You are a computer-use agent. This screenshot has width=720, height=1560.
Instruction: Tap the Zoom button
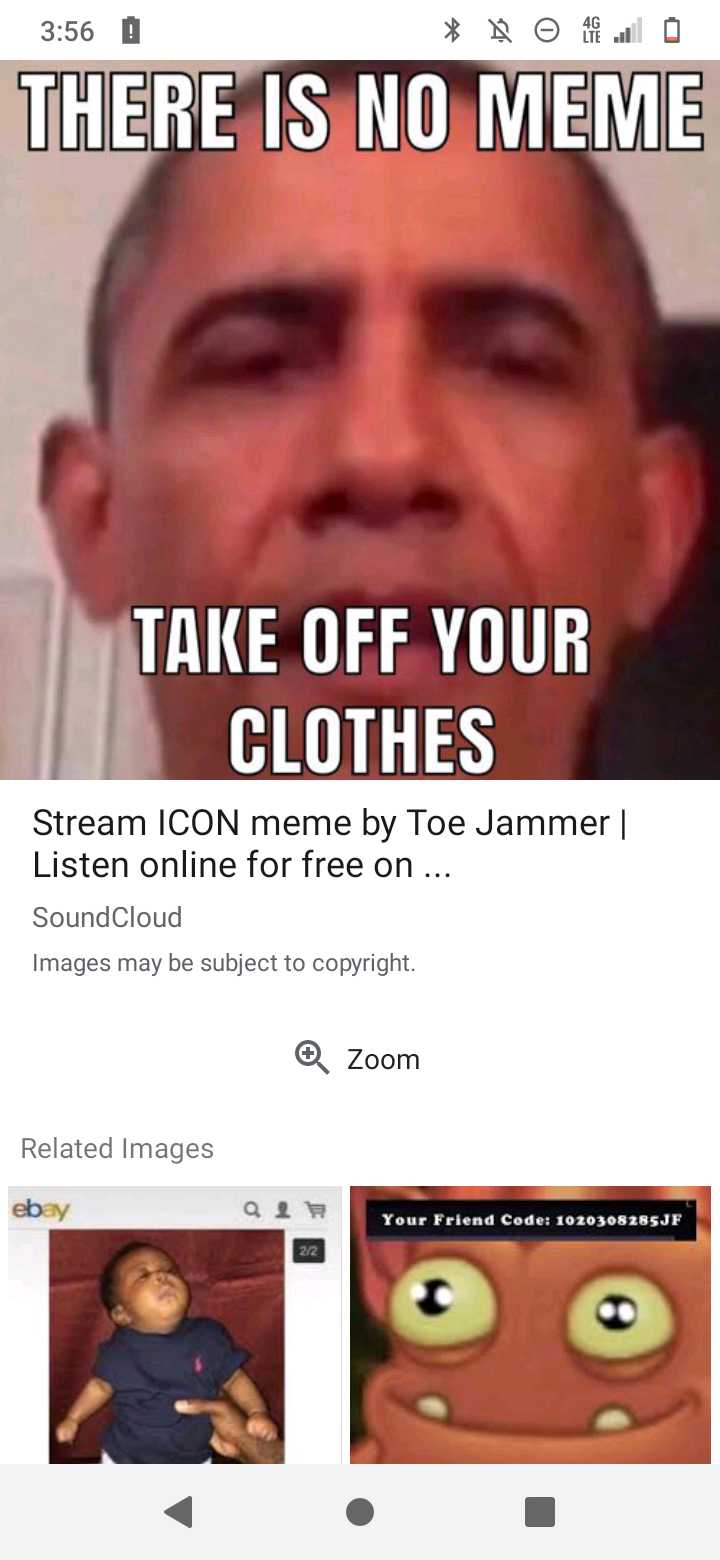(358, 1059)
